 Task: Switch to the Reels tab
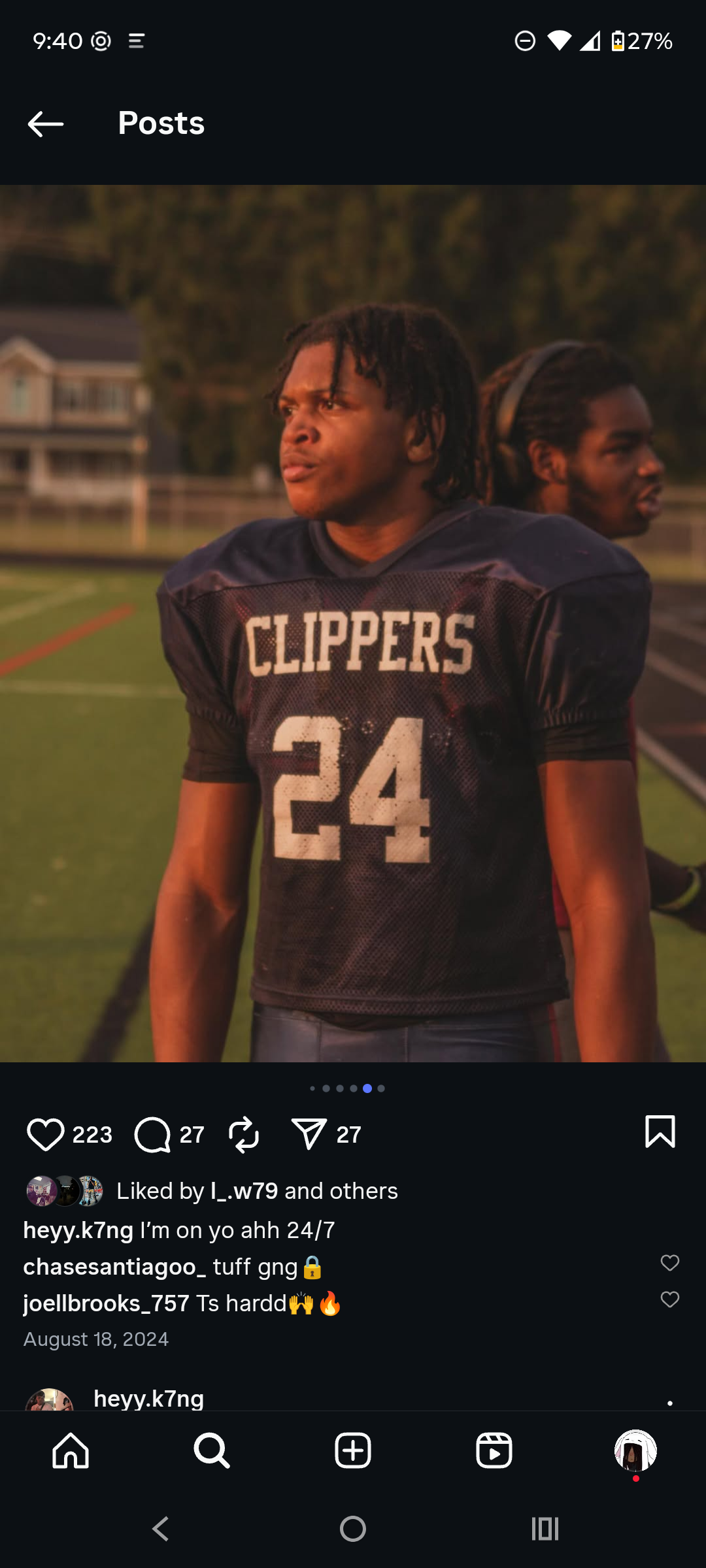coord(494,1451)
